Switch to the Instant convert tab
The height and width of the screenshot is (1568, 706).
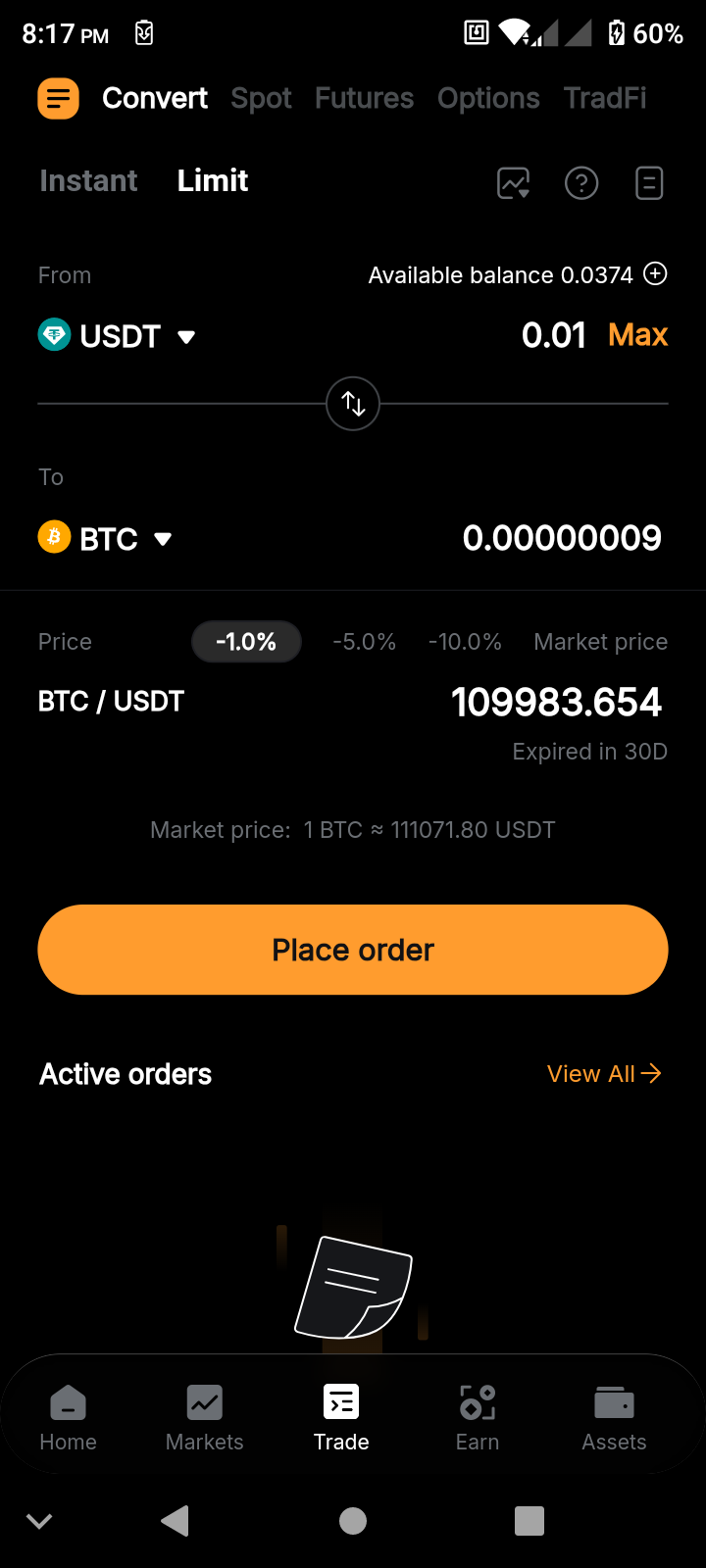pyautogui.click(x=88, y=180)
